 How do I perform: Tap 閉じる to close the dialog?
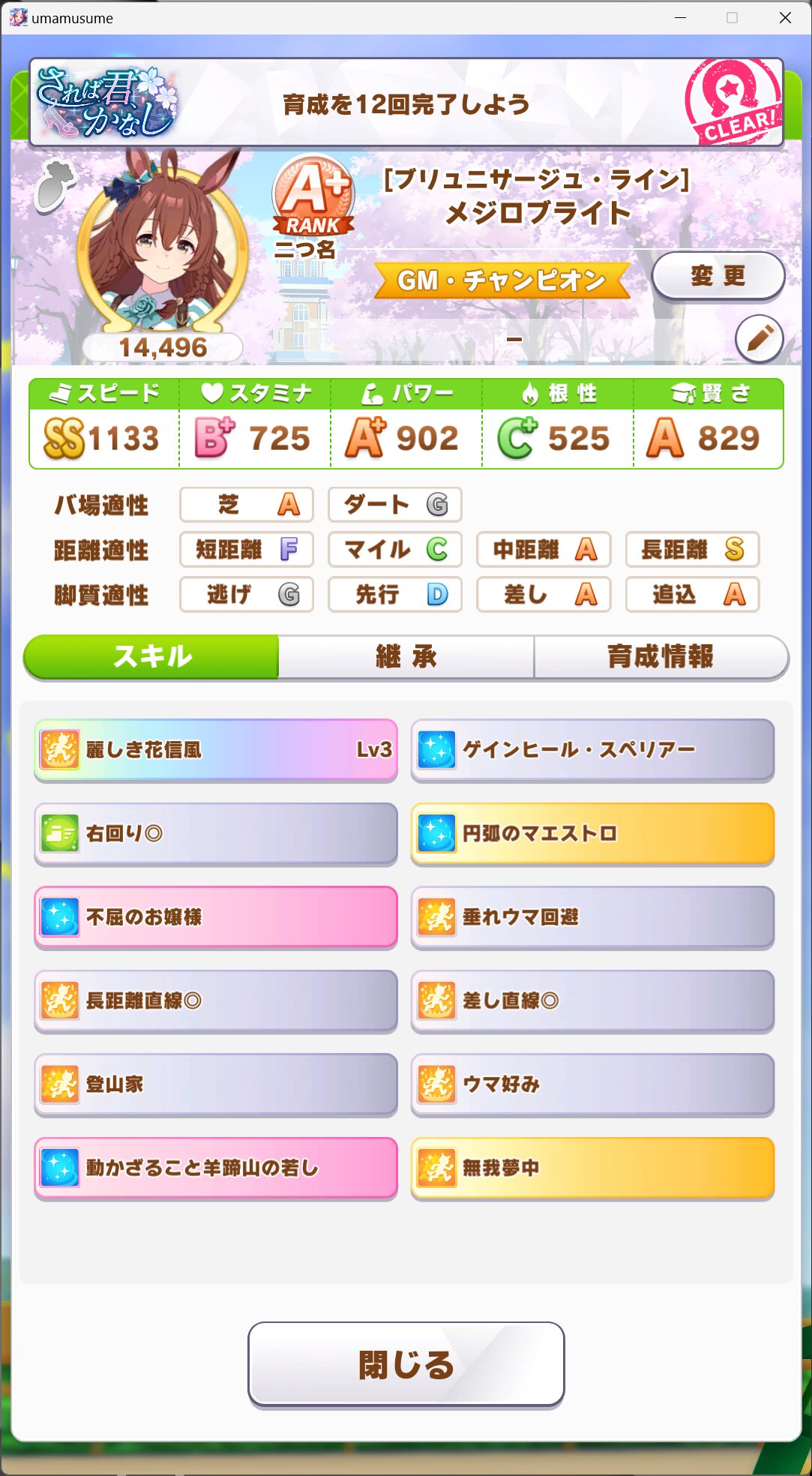pyautogui.click(x=406, y=1364)
